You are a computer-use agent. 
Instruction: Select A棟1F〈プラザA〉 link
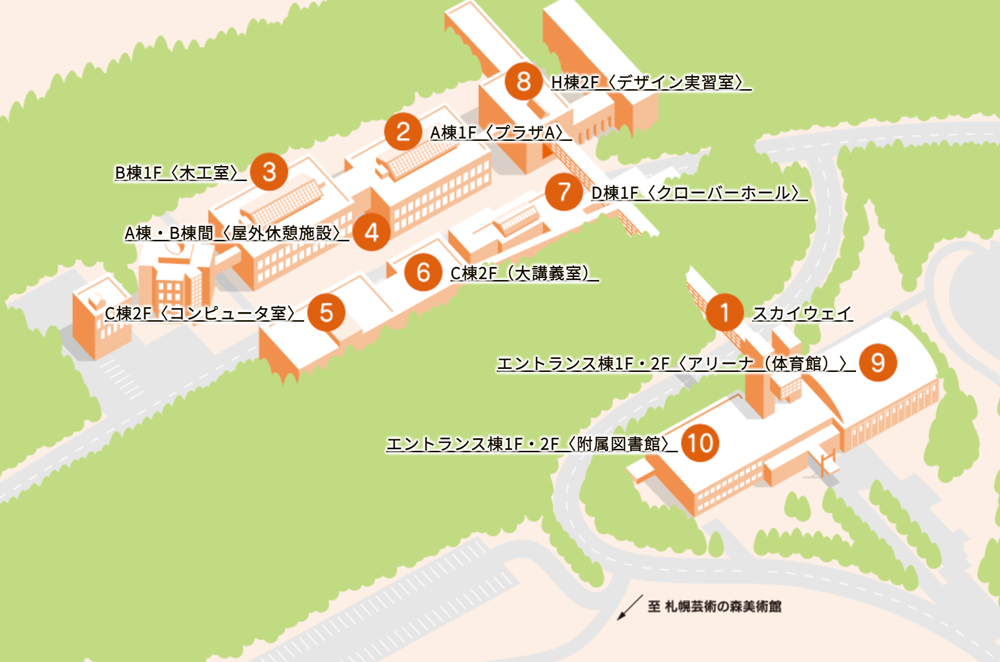(499, 132)
